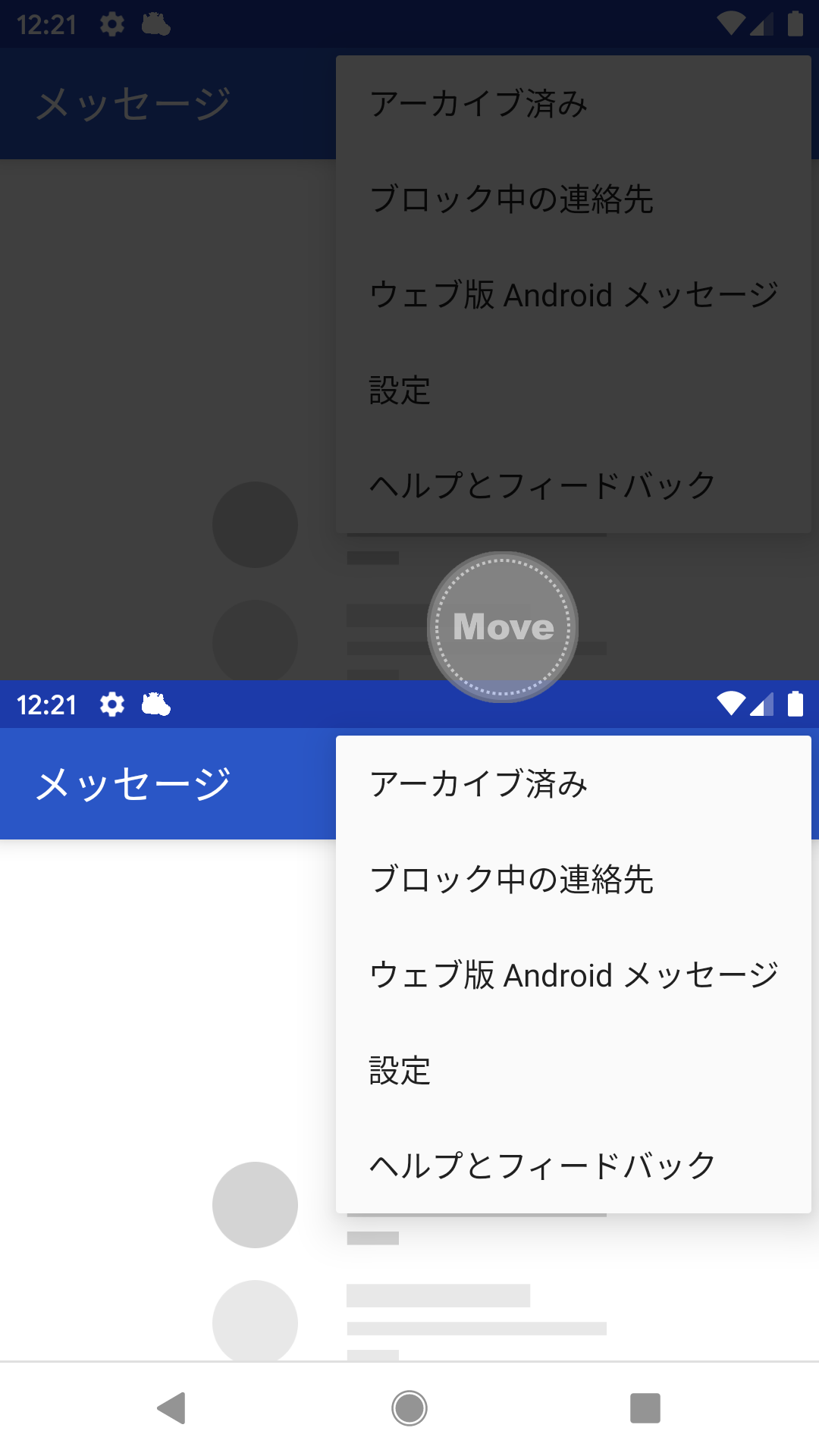Tap the round Move handle
Image resolution: width=819 pixels, height=1456 pixels.
tap(503, 627)
